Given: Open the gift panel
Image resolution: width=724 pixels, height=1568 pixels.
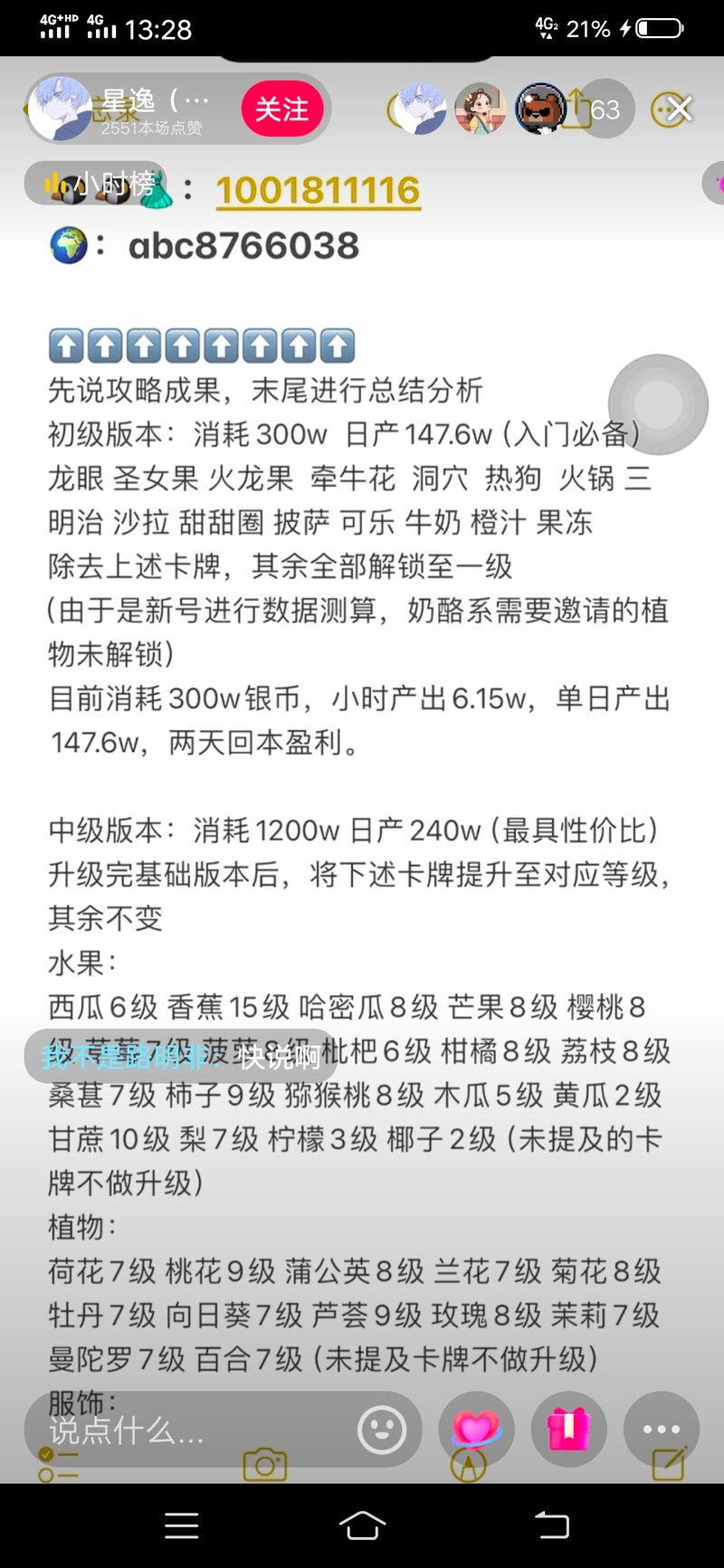Looking at the screenshot, I should [568, 1430].
